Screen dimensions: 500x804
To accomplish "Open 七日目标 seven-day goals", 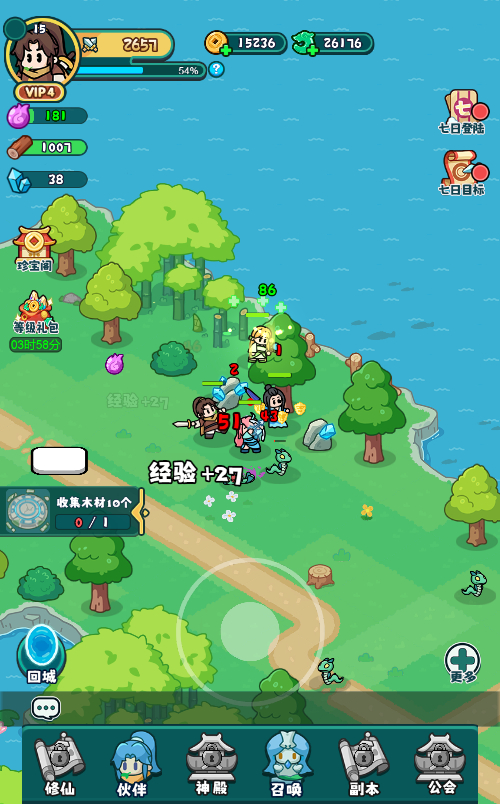I will pyautogui.click(x=463, y=173).
